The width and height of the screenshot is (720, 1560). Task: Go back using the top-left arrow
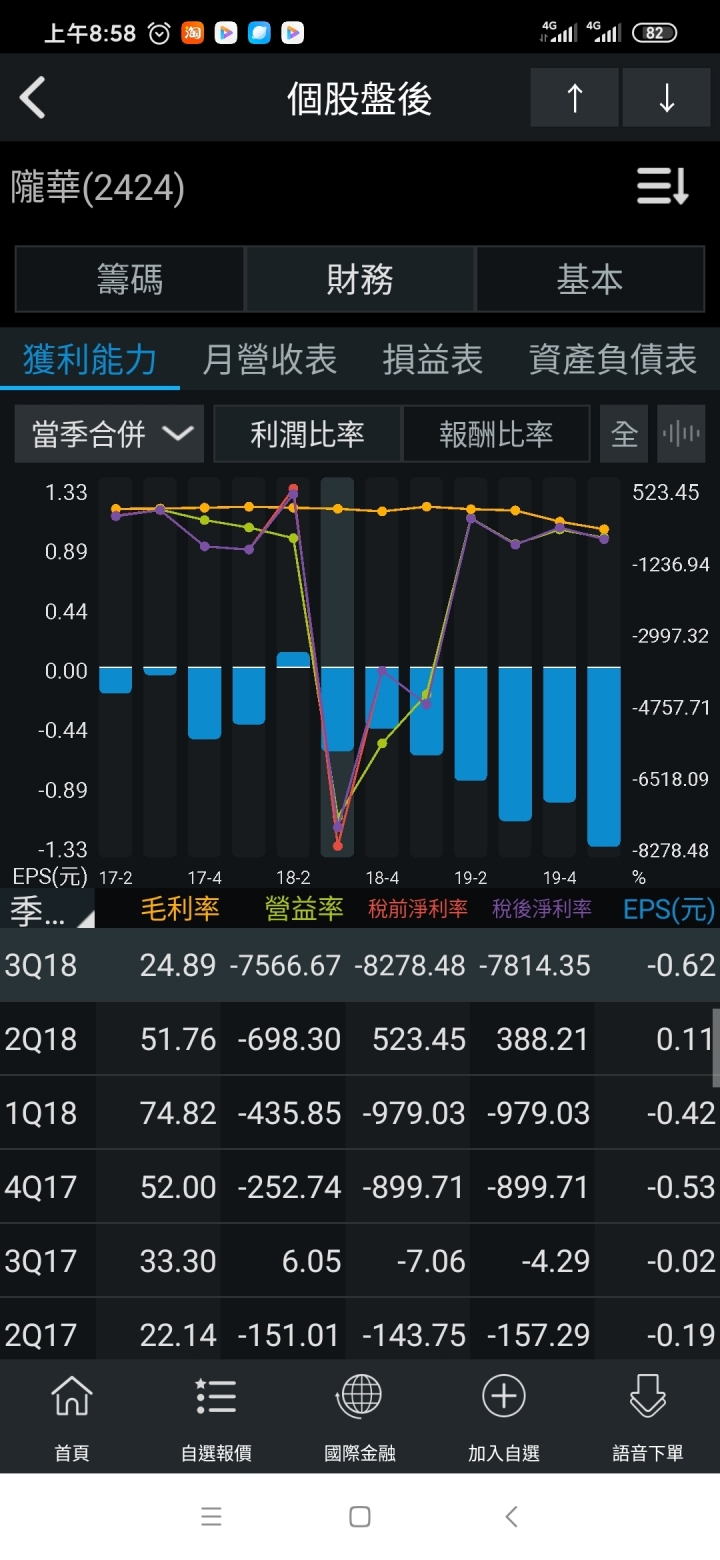[x=33, y=98]
